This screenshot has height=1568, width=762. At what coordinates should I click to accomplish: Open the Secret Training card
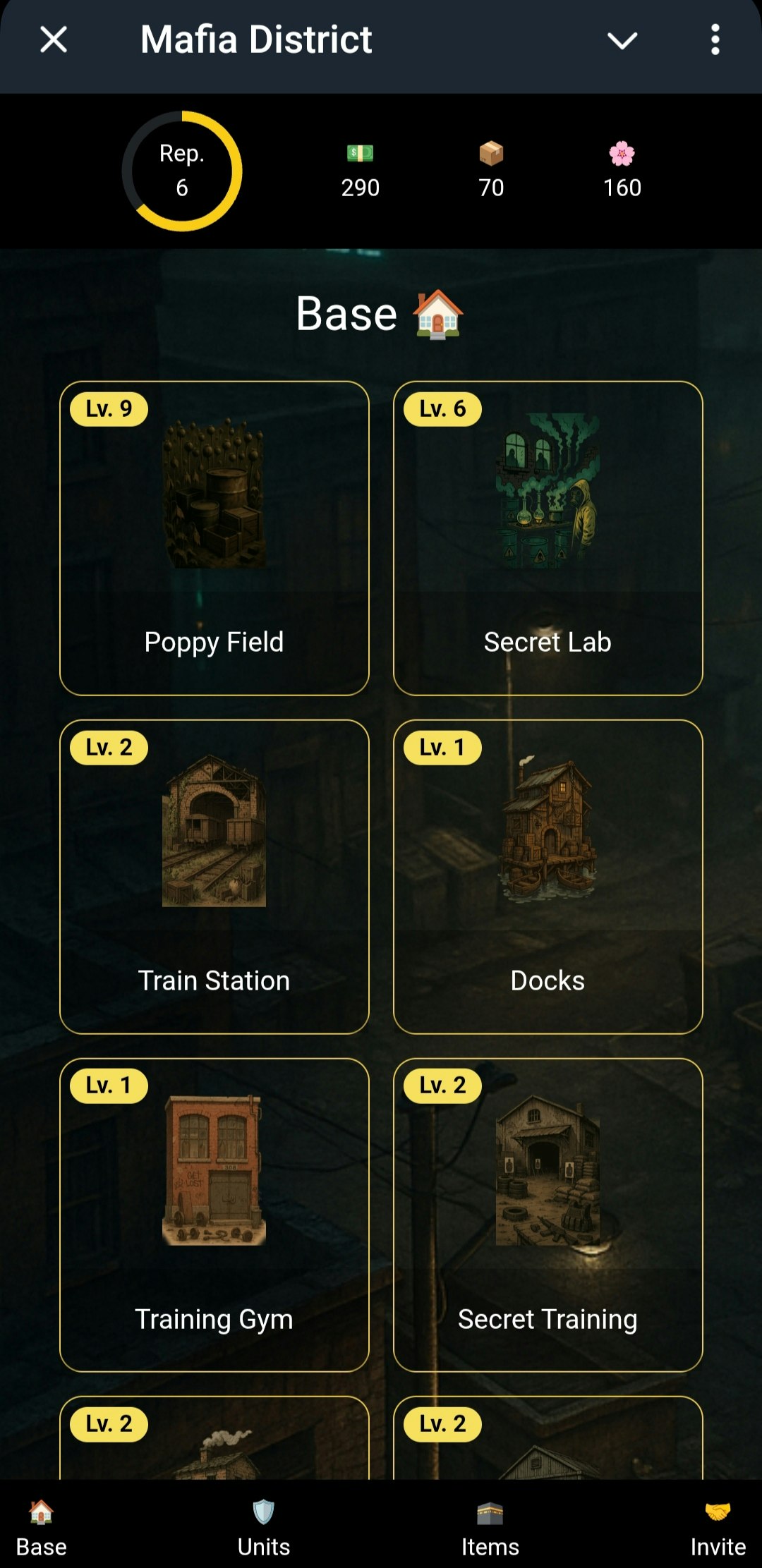(548, 1215)
